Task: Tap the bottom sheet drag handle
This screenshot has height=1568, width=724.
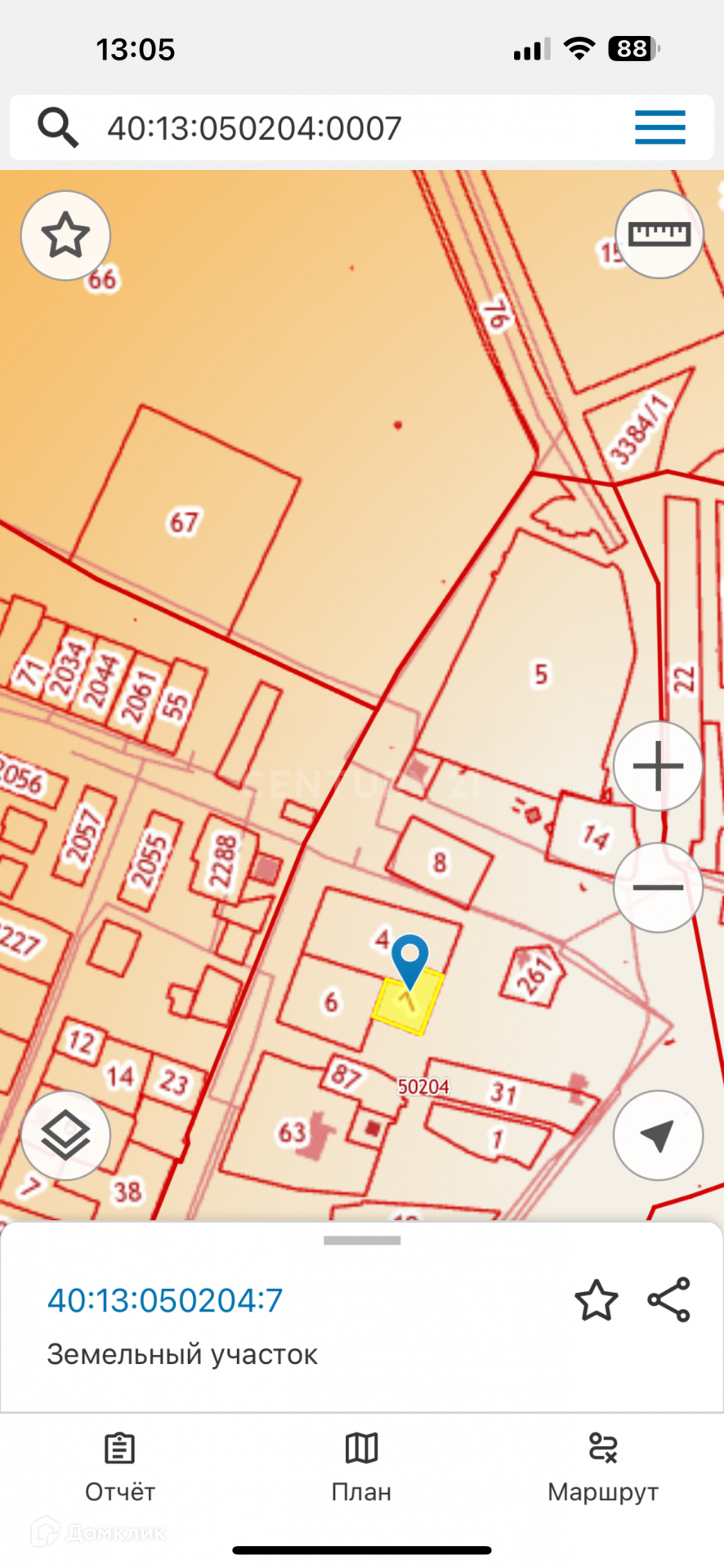Action: (362, 1241)
